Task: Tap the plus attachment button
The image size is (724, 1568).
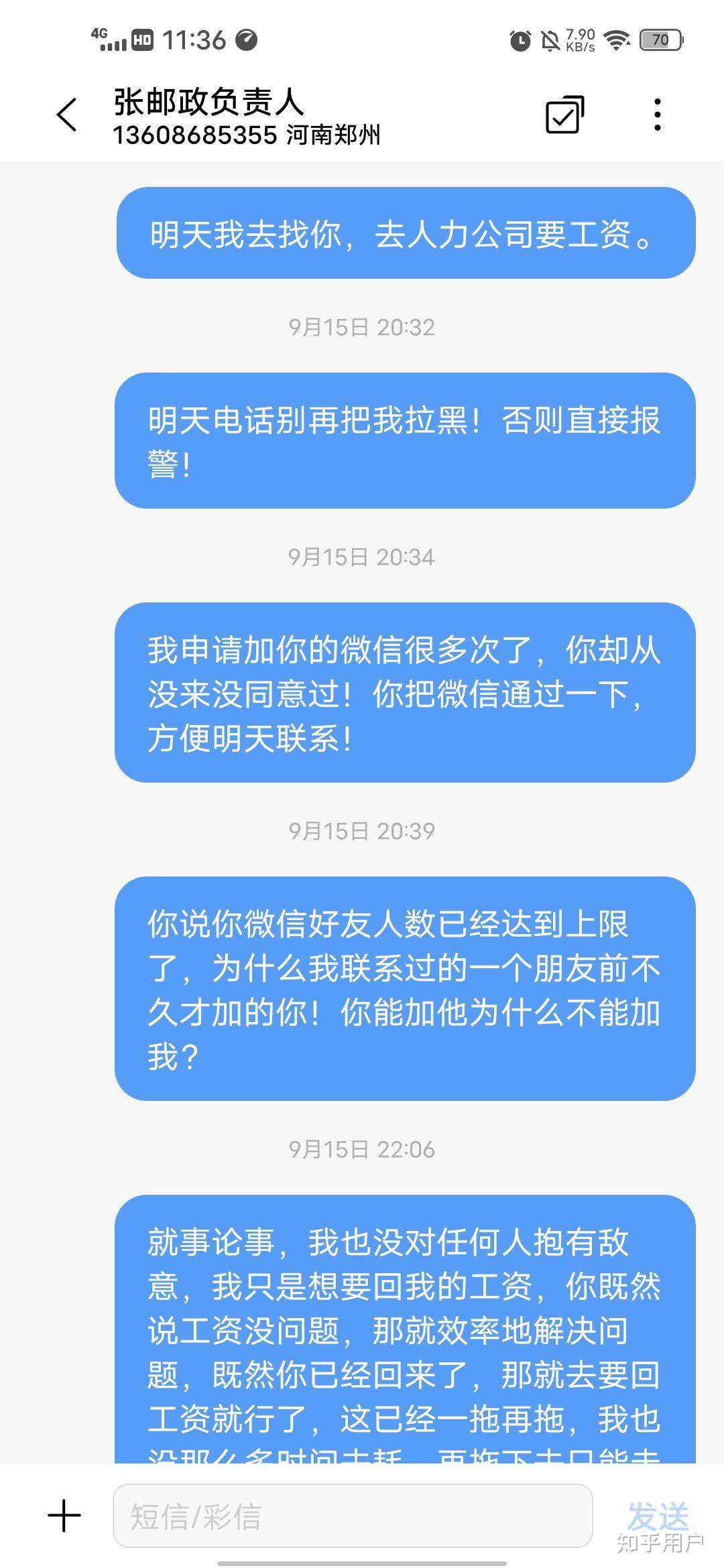Action: 64,1516
